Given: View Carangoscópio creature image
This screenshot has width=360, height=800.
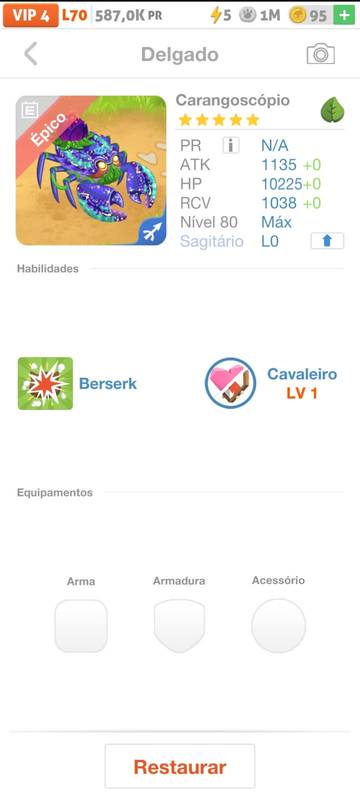Looking at the screenshot, I should (91, 170).
